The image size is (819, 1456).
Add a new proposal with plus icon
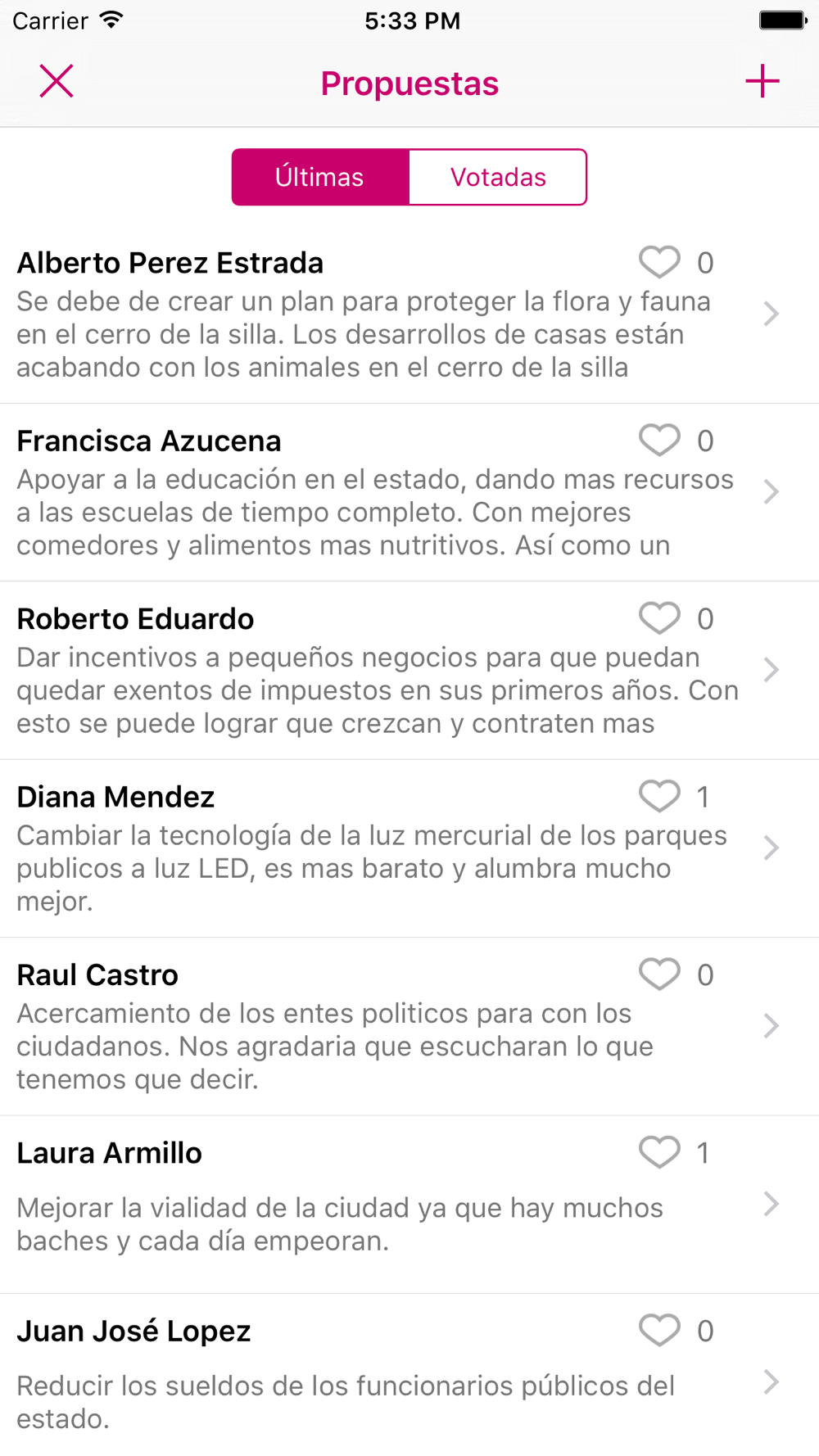click(x=762, y=81)
